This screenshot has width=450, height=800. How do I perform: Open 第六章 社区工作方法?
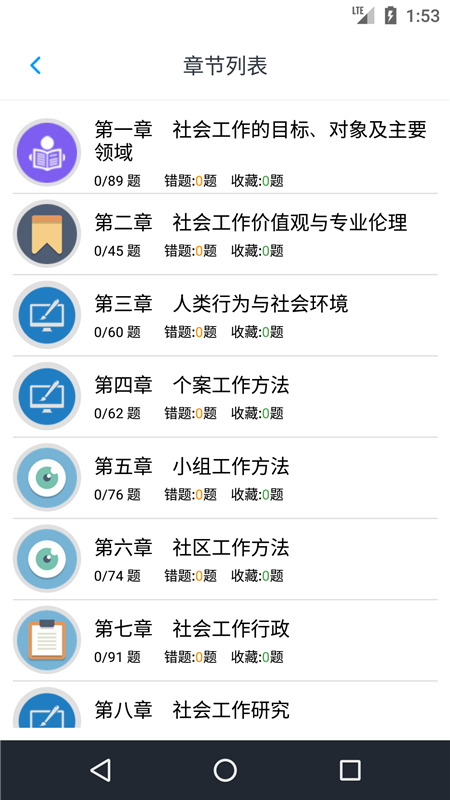[225, 559]
